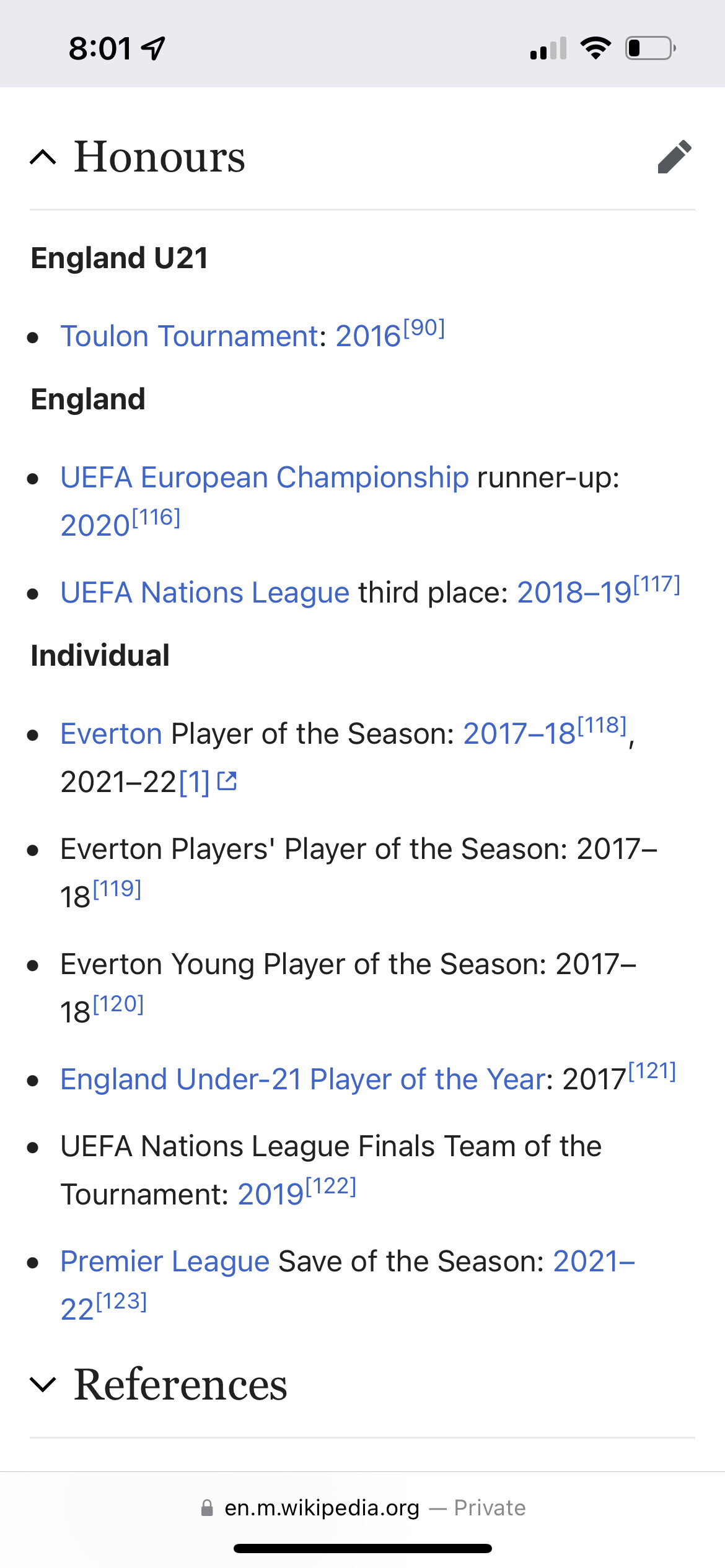Open the 2018–19 Nations League link
725x1568 pixels.
(574, 593)
